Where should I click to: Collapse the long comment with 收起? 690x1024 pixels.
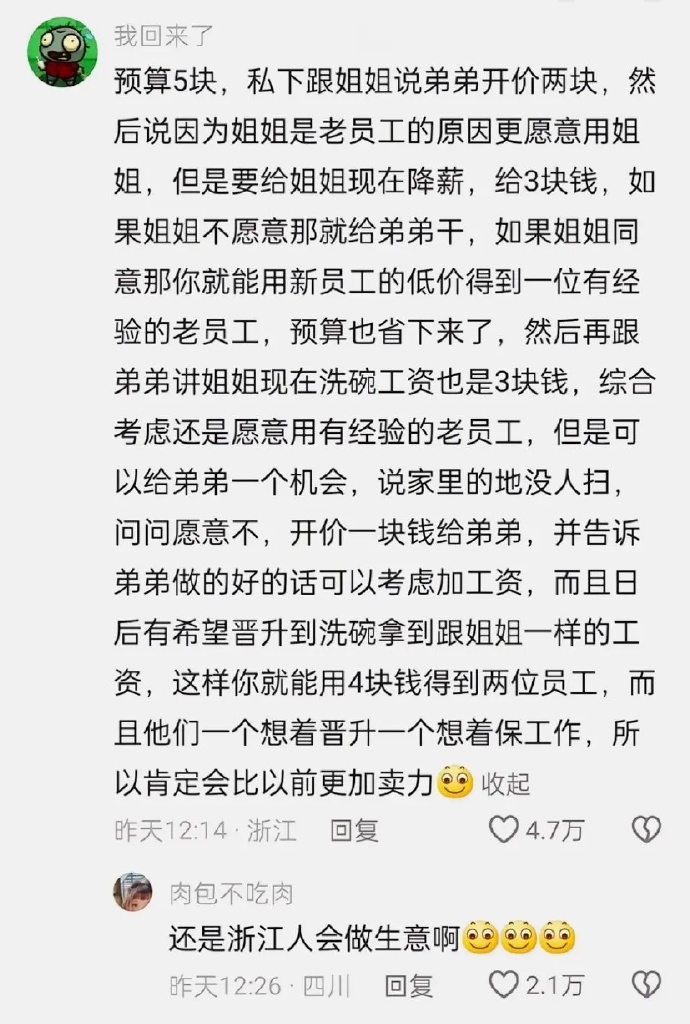(x=506, y=784)
